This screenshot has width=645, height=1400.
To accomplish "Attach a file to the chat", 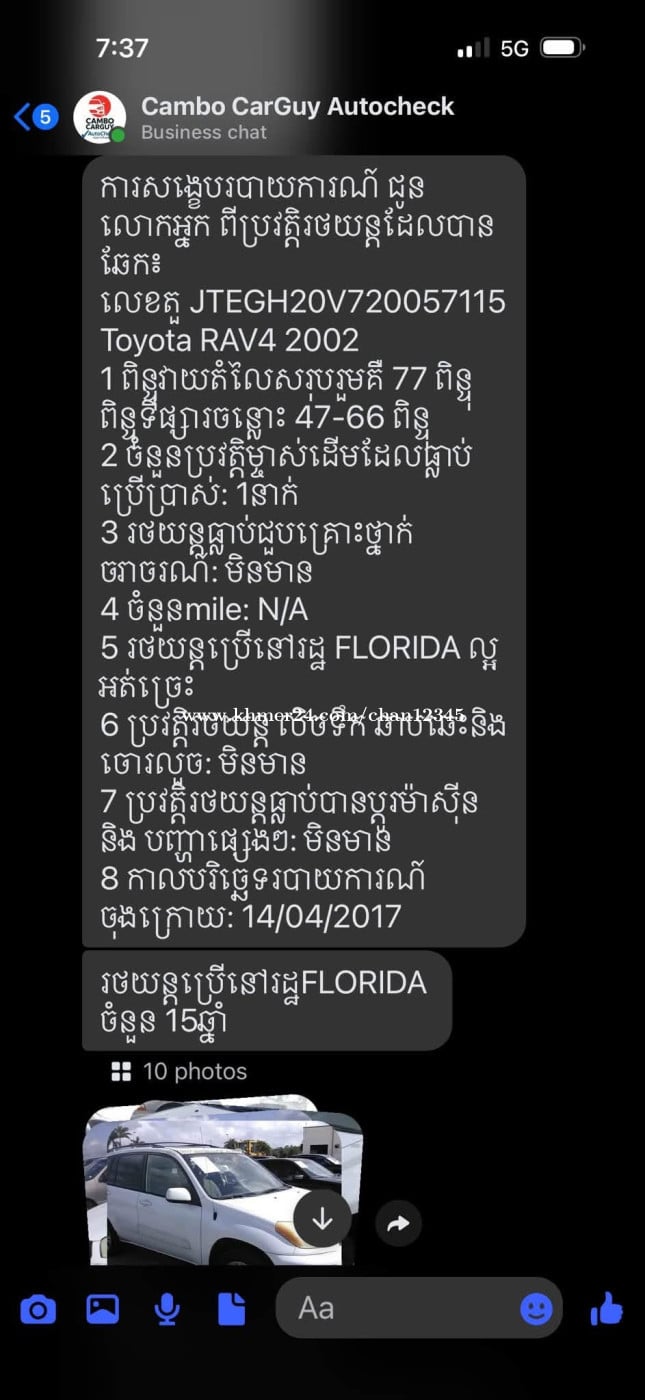I will (x=231, y=1308).
